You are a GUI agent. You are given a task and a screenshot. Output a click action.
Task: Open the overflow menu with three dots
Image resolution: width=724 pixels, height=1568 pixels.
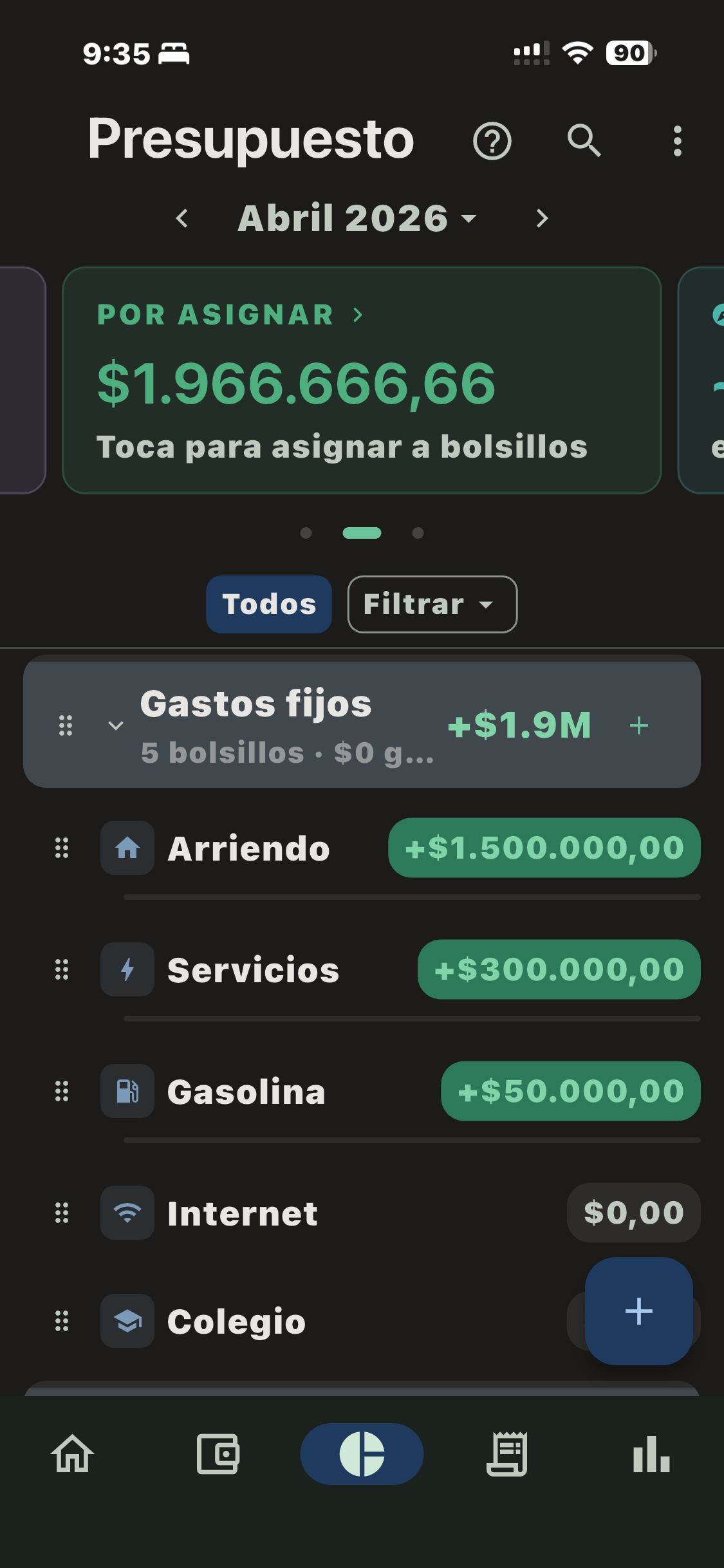tap(677, 140)
